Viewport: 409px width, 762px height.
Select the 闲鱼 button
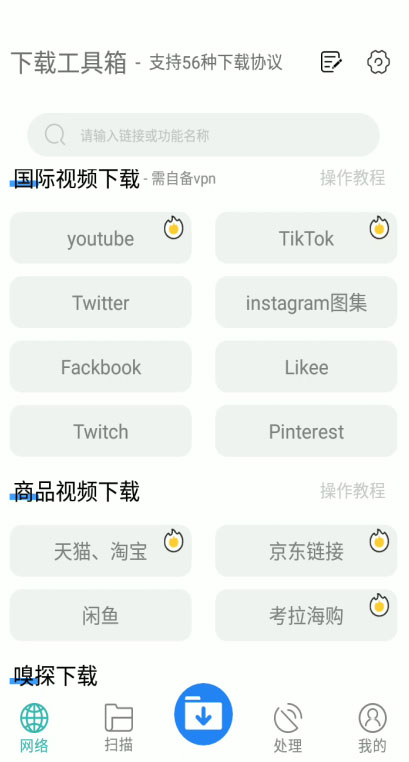click(x=101, y=615)
